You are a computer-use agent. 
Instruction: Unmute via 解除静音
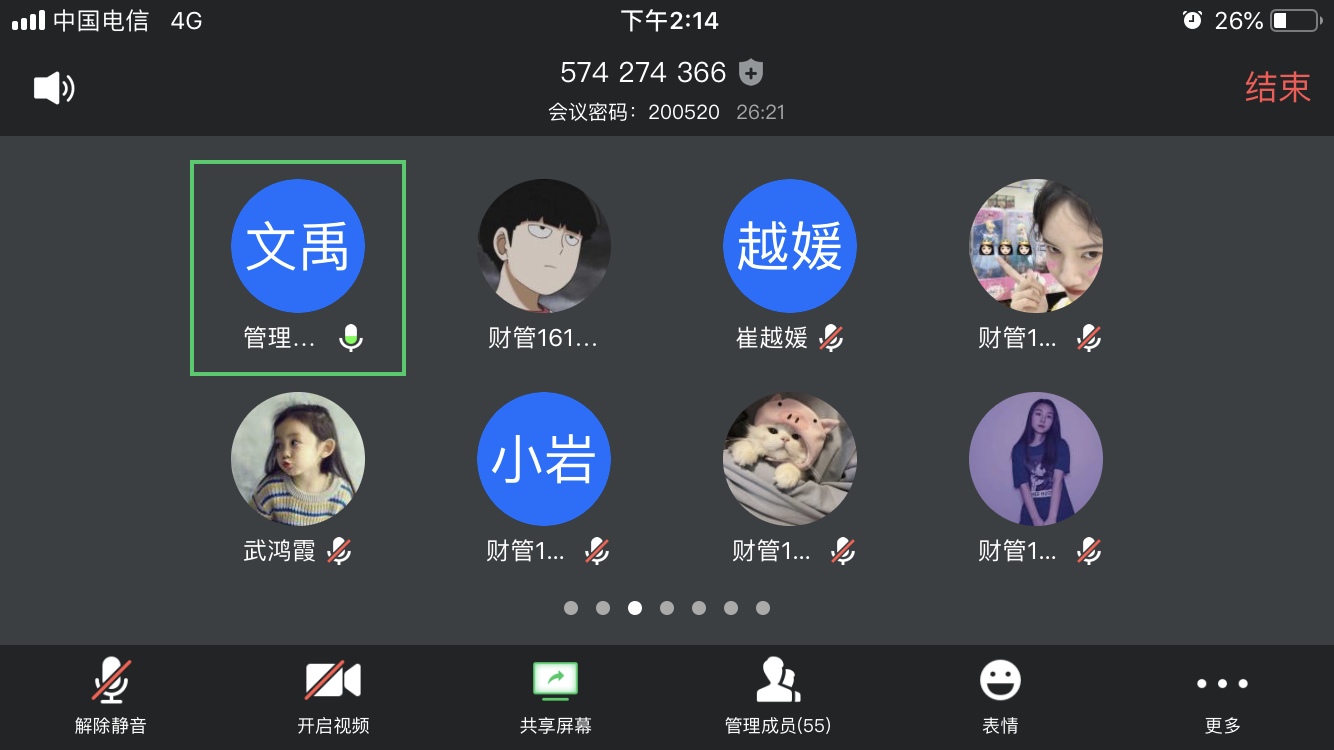pos(111,696)
